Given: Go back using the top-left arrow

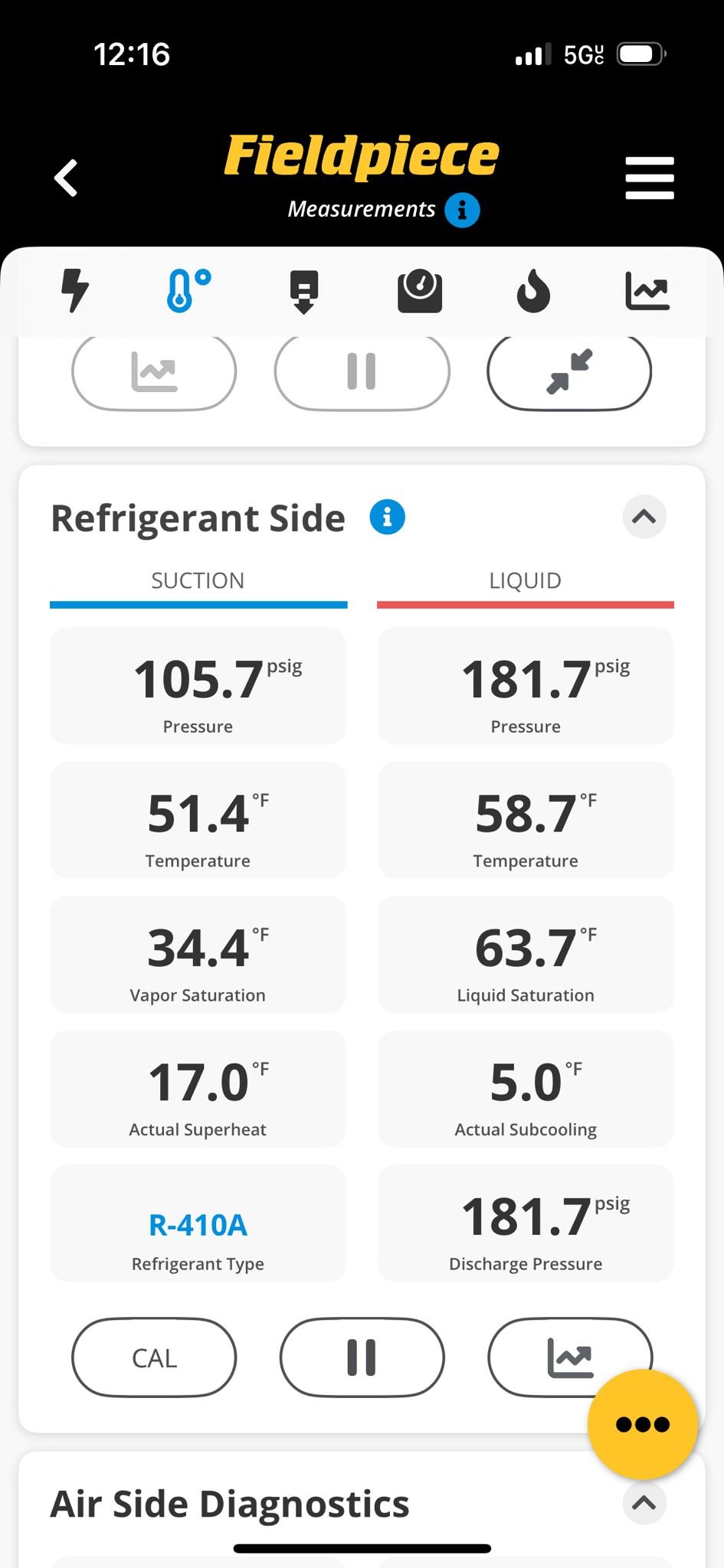Looking at the screenshot, I should pyautogui.click(x=66, y=178).
